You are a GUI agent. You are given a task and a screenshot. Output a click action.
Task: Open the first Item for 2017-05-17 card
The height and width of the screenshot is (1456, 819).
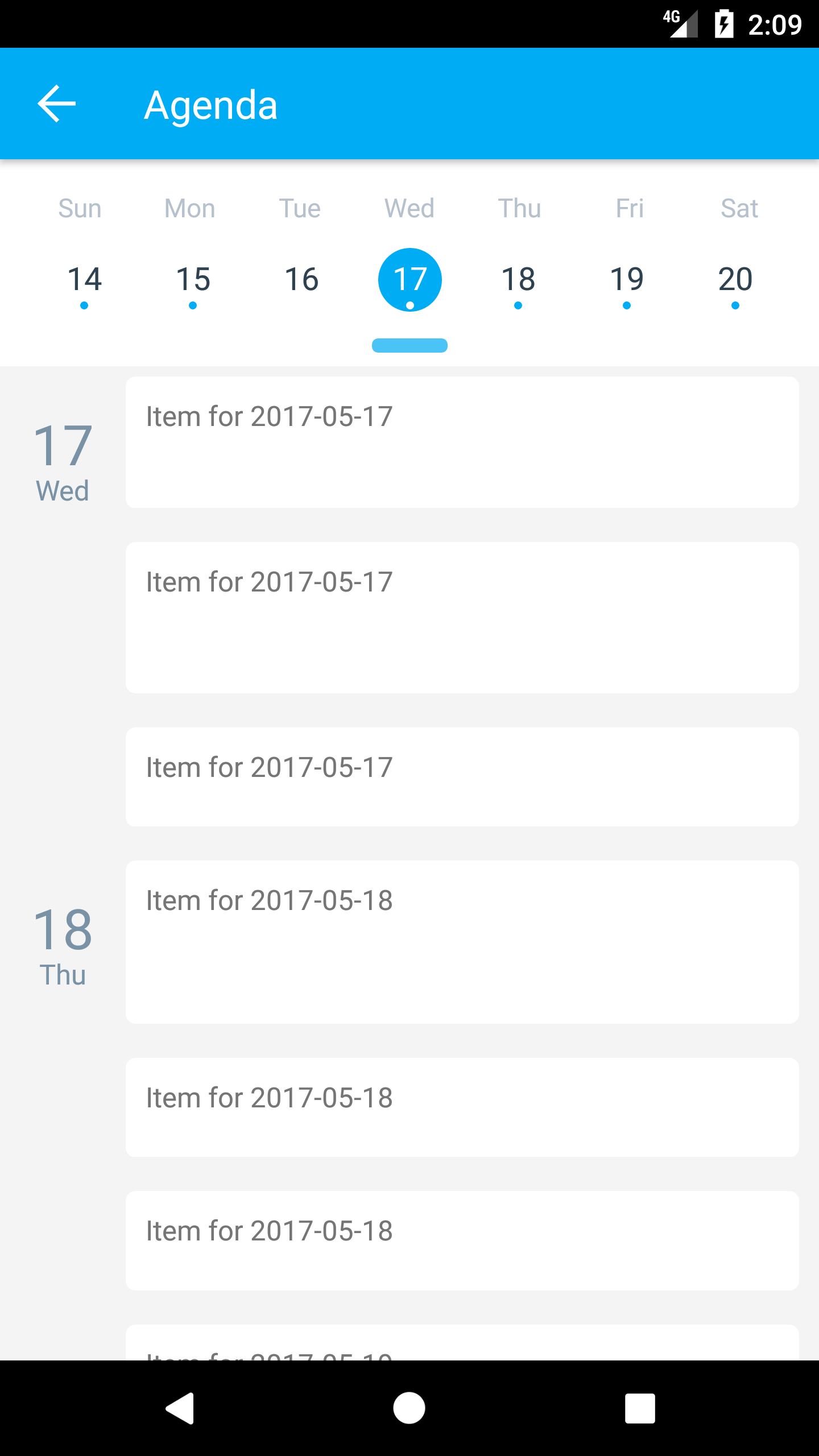[x=462, y=441]
